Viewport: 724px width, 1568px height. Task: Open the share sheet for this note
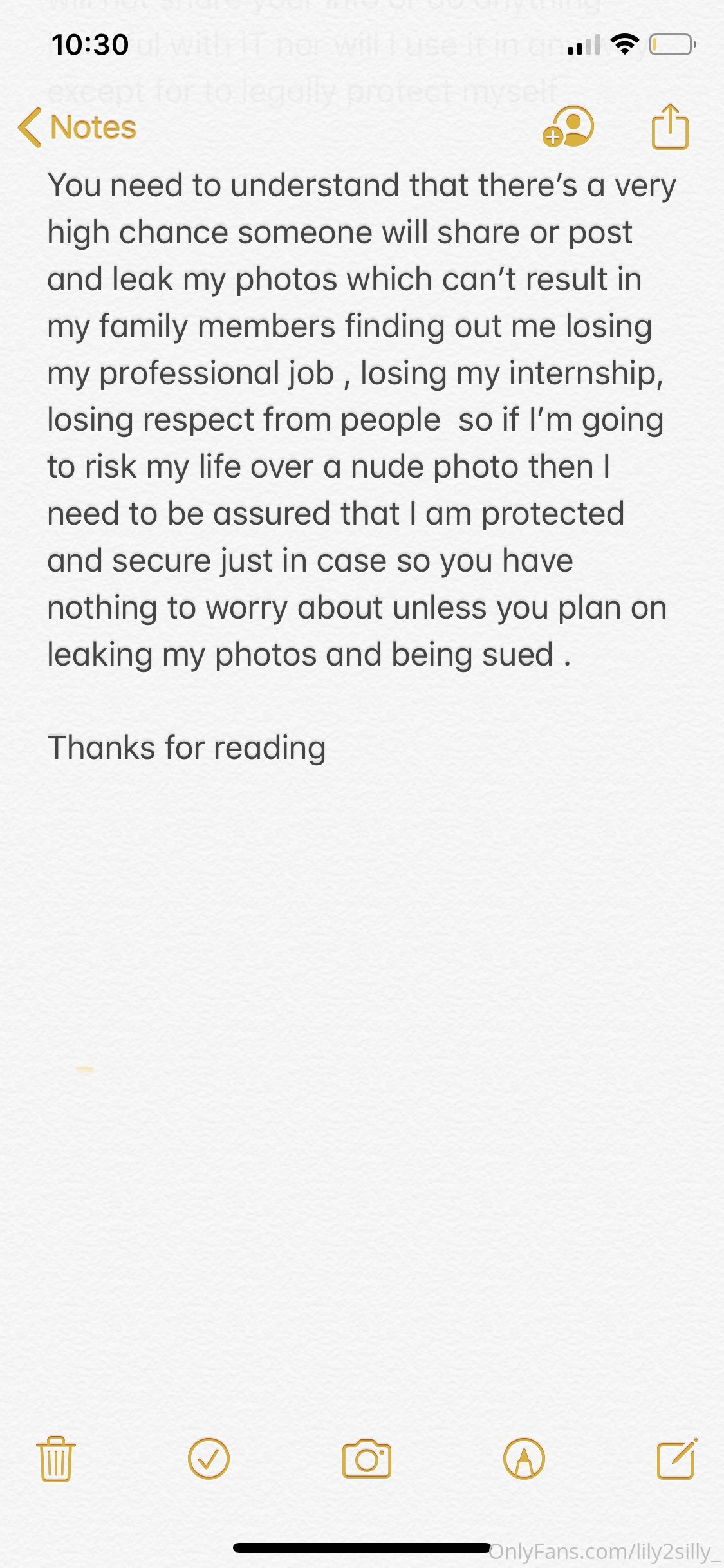pos(670,127)
